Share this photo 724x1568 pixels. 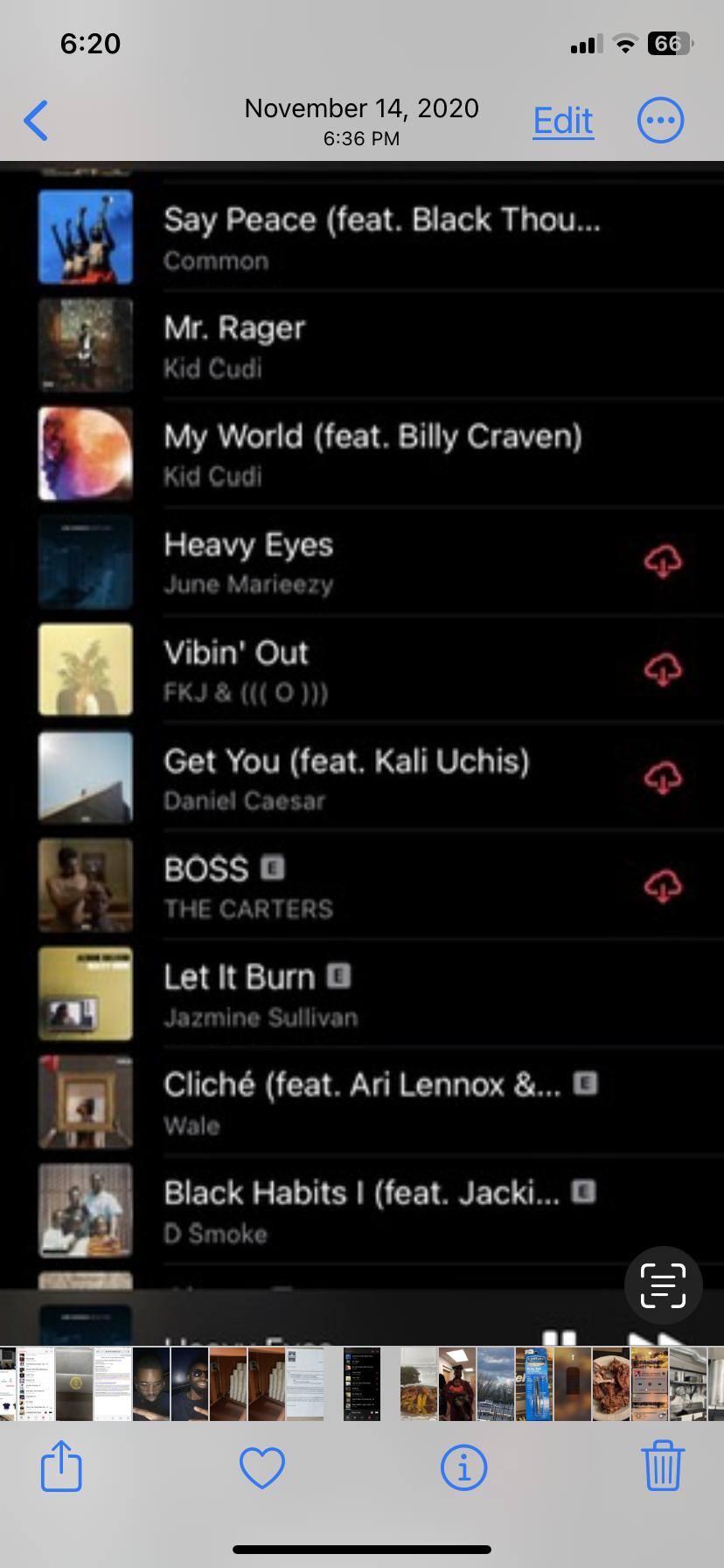[x=61, y=1466]
